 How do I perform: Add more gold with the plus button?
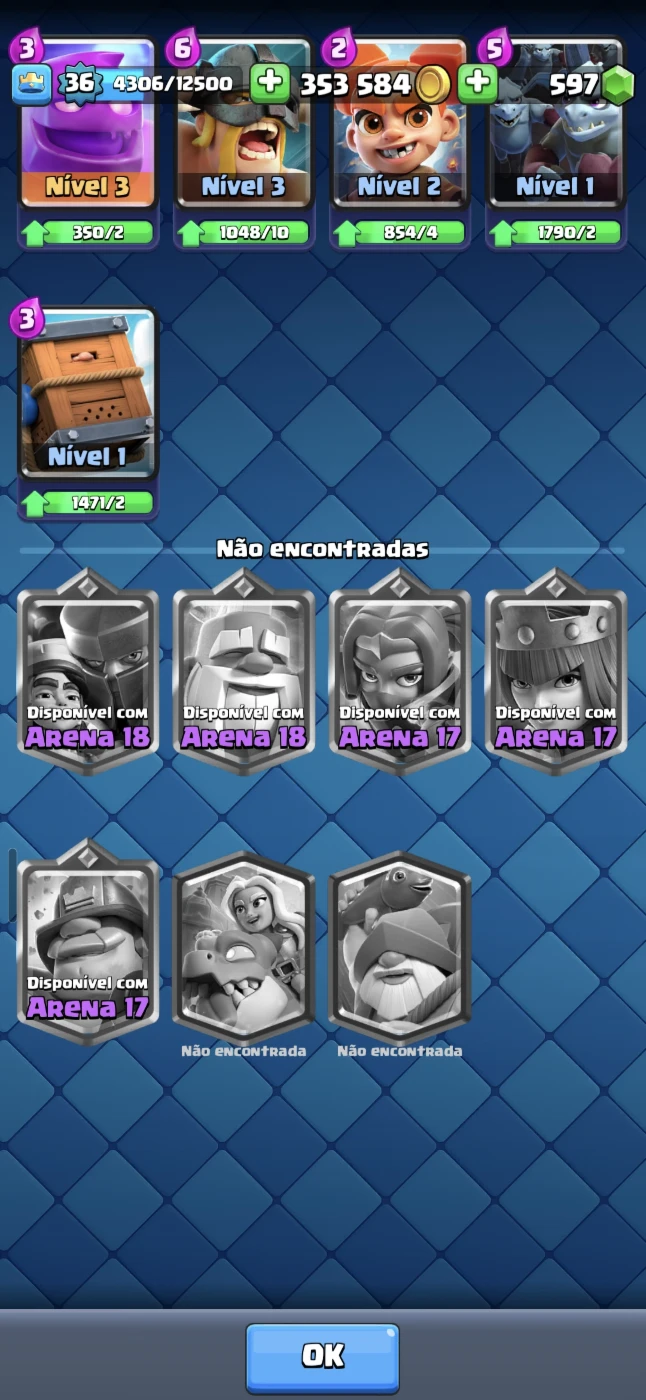coord(270,84)
